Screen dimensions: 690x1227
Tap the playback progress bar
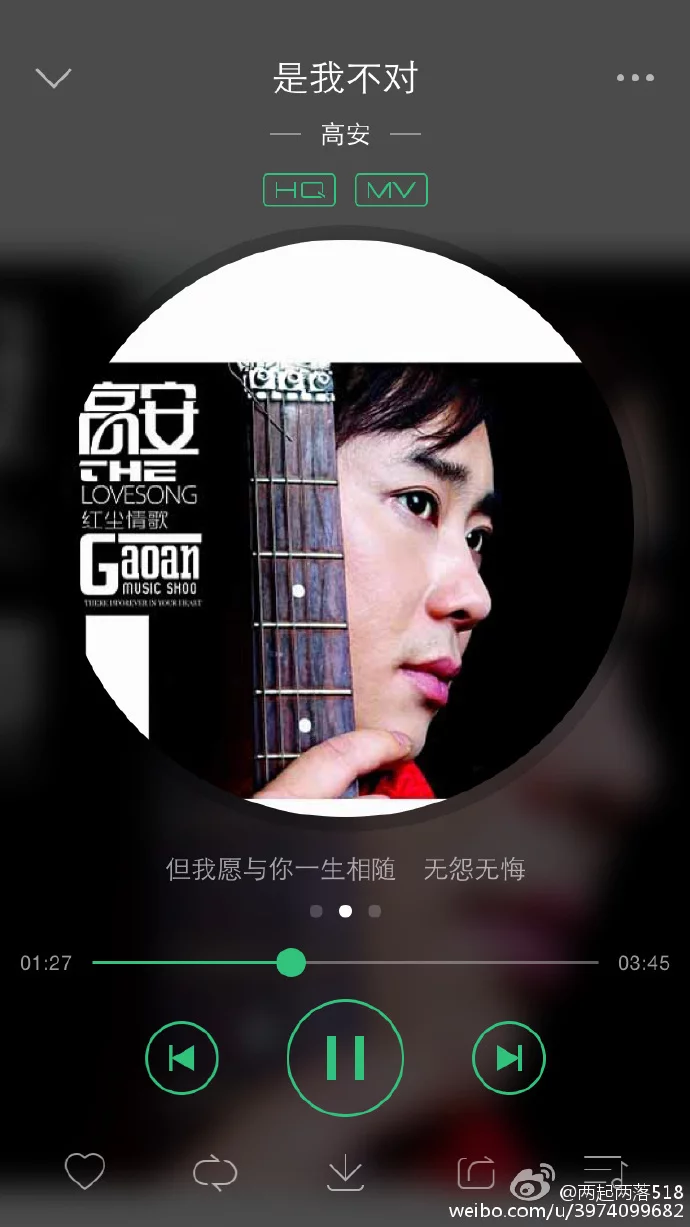tap(345, 963)
